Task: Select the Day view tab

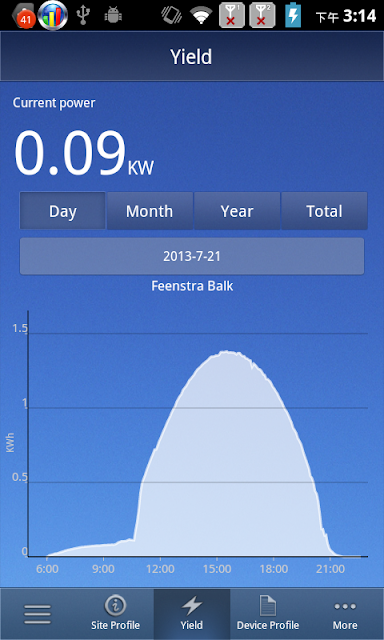Action: 62,211
